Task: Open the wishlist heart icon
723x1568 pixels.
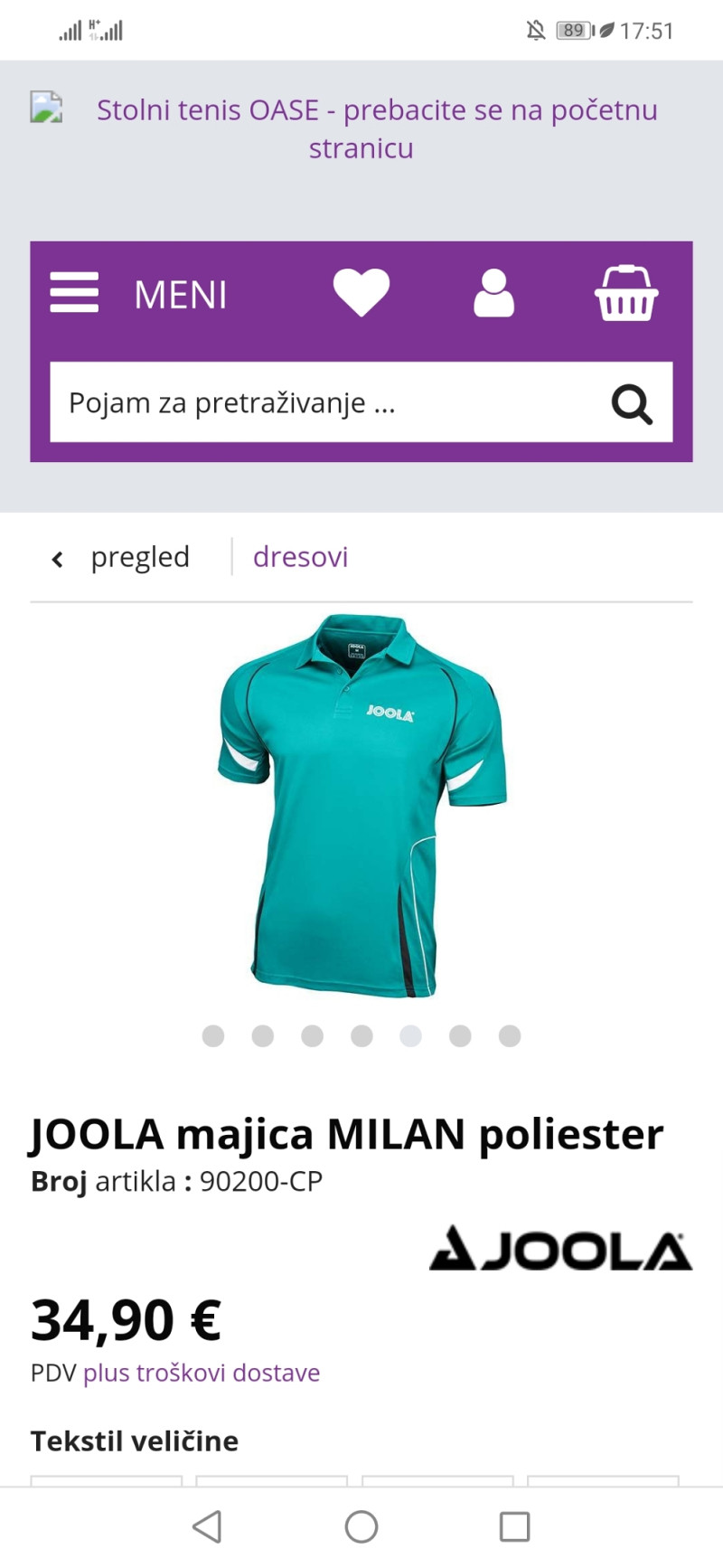Action: (361, 293)
